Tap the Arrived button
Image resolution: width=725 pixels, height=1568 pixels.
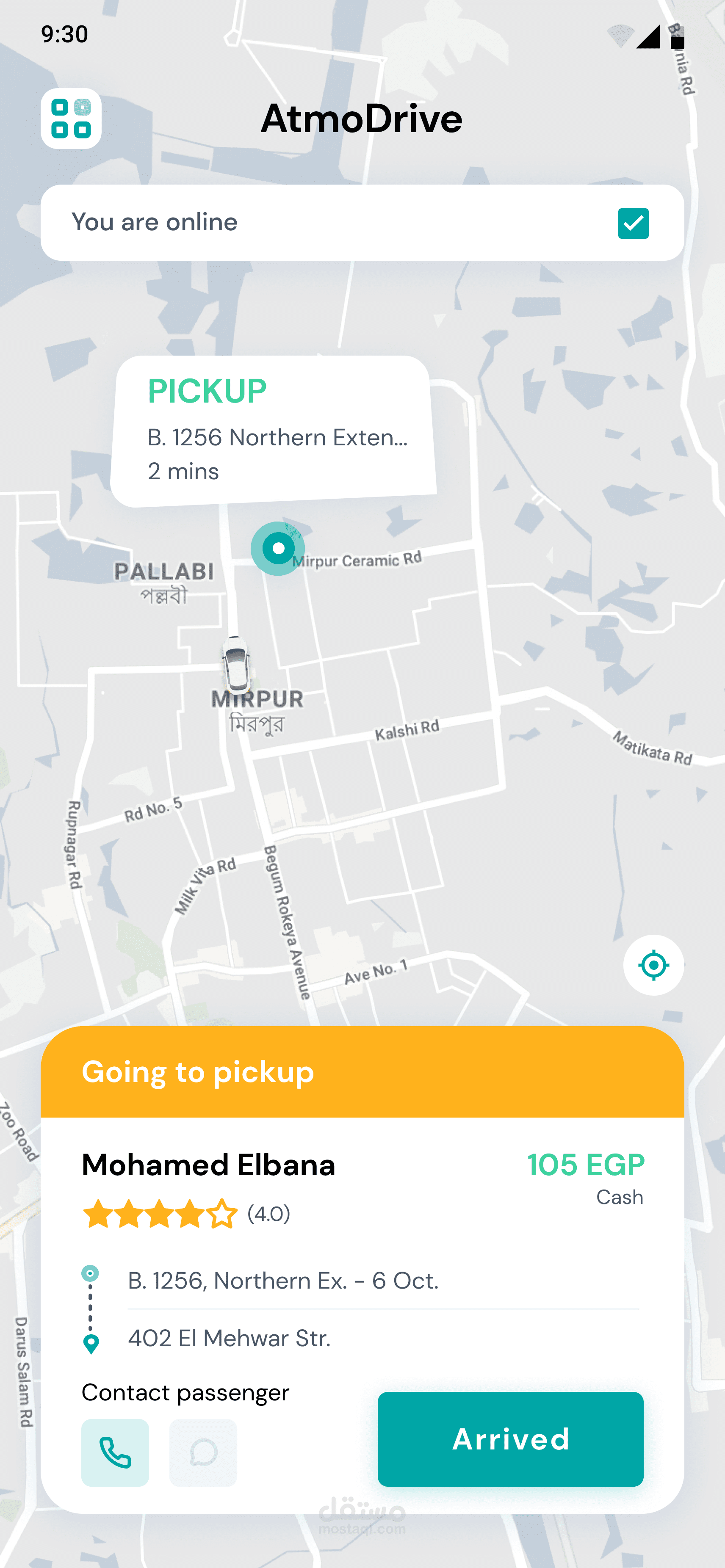[x=510, y=1439]
